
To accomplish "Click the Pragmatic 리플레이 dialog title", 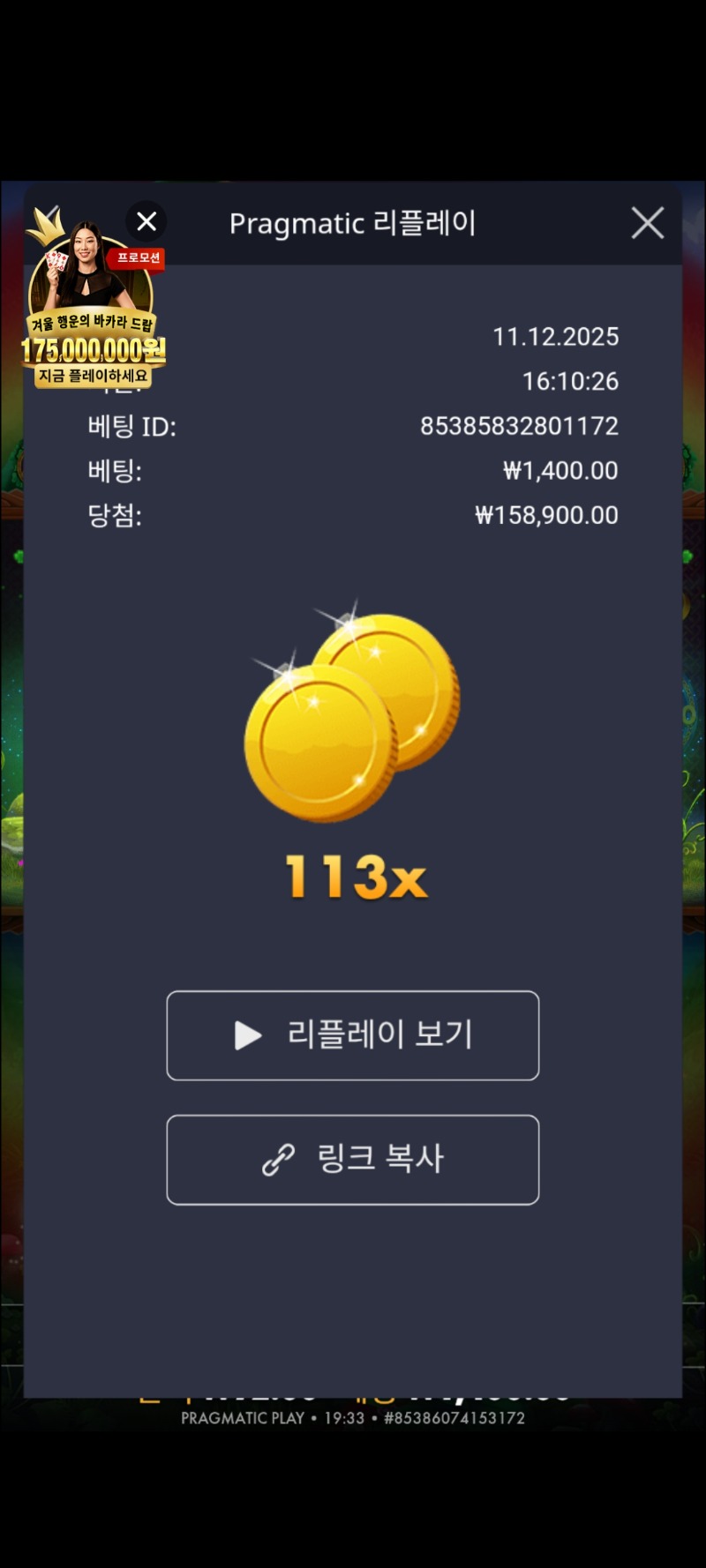I will pos(353,223).
